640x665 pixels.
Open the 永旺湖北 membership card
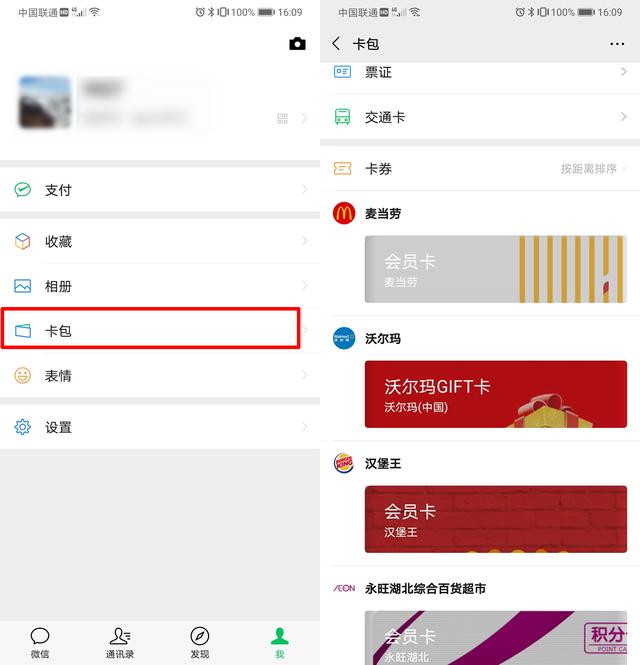(x=495, y=638)
